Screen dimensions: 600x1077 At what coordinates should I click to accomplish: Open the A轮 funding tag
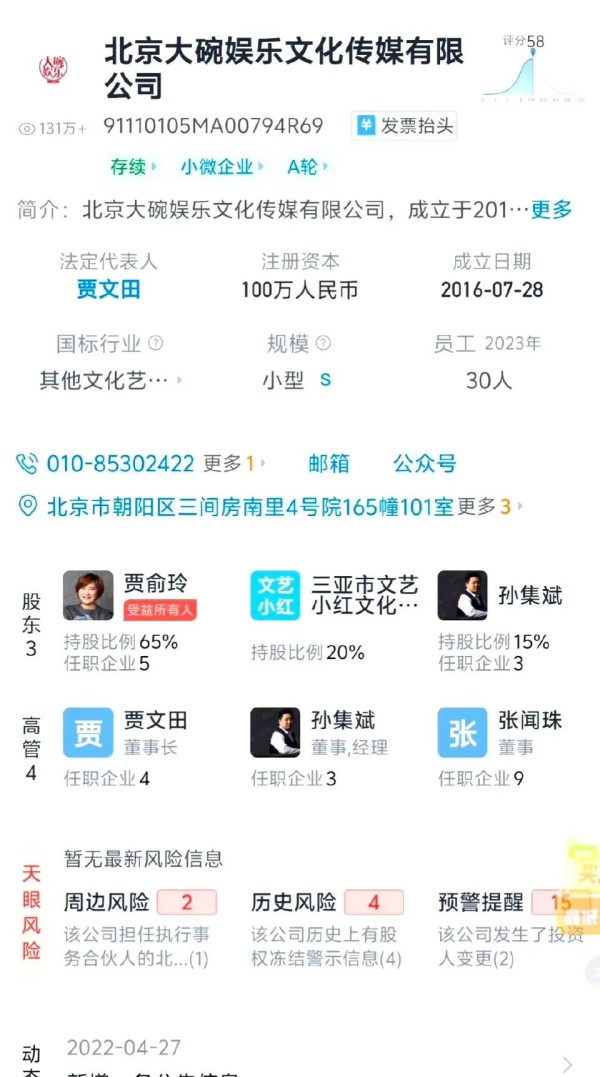pyautogui.click(x=307, y=167)
